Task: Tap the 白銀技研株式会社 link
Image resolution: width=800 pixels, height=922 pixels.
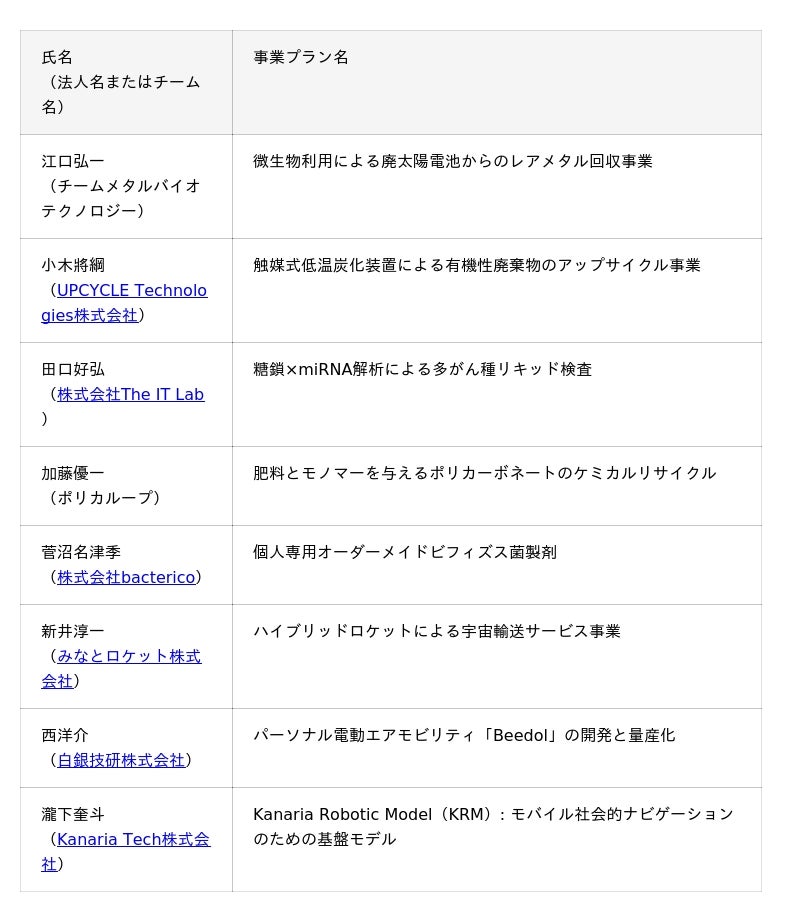Action: click(x=121, y=761)
